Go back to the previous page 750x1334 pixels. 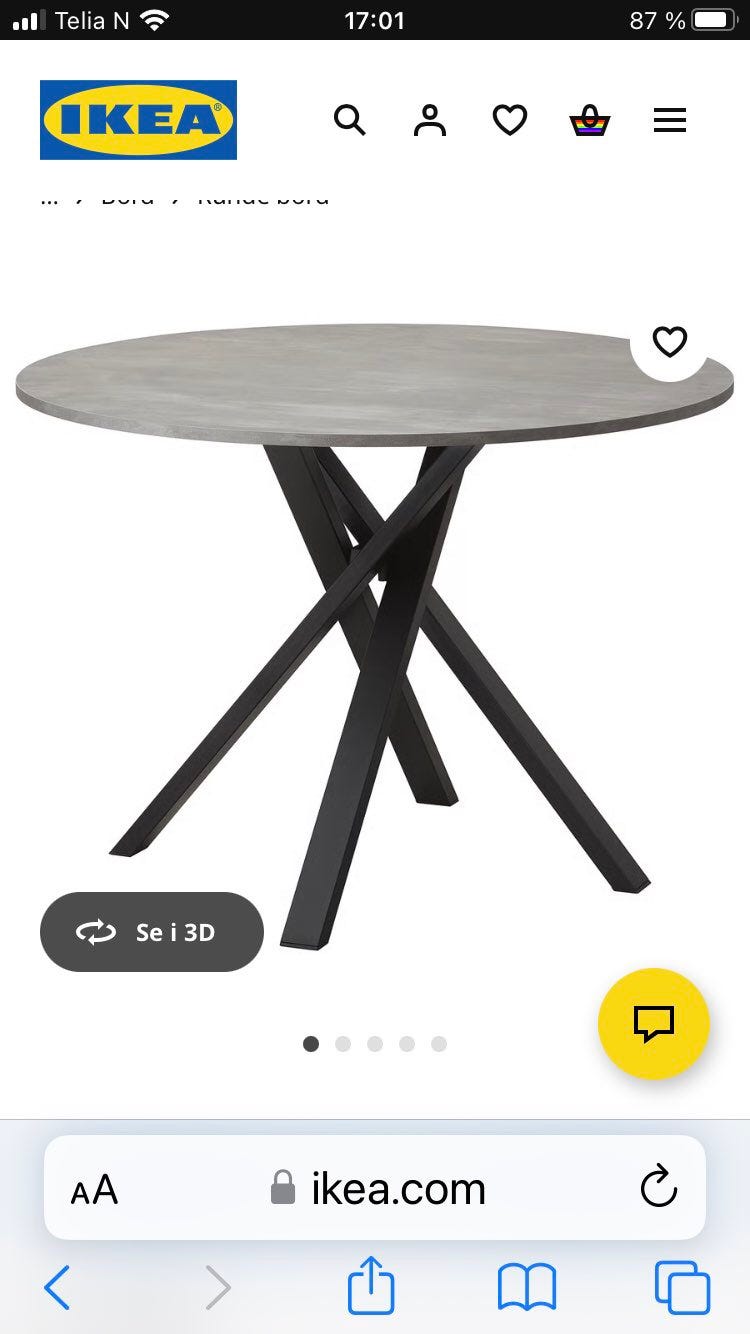pos(57,1287)
